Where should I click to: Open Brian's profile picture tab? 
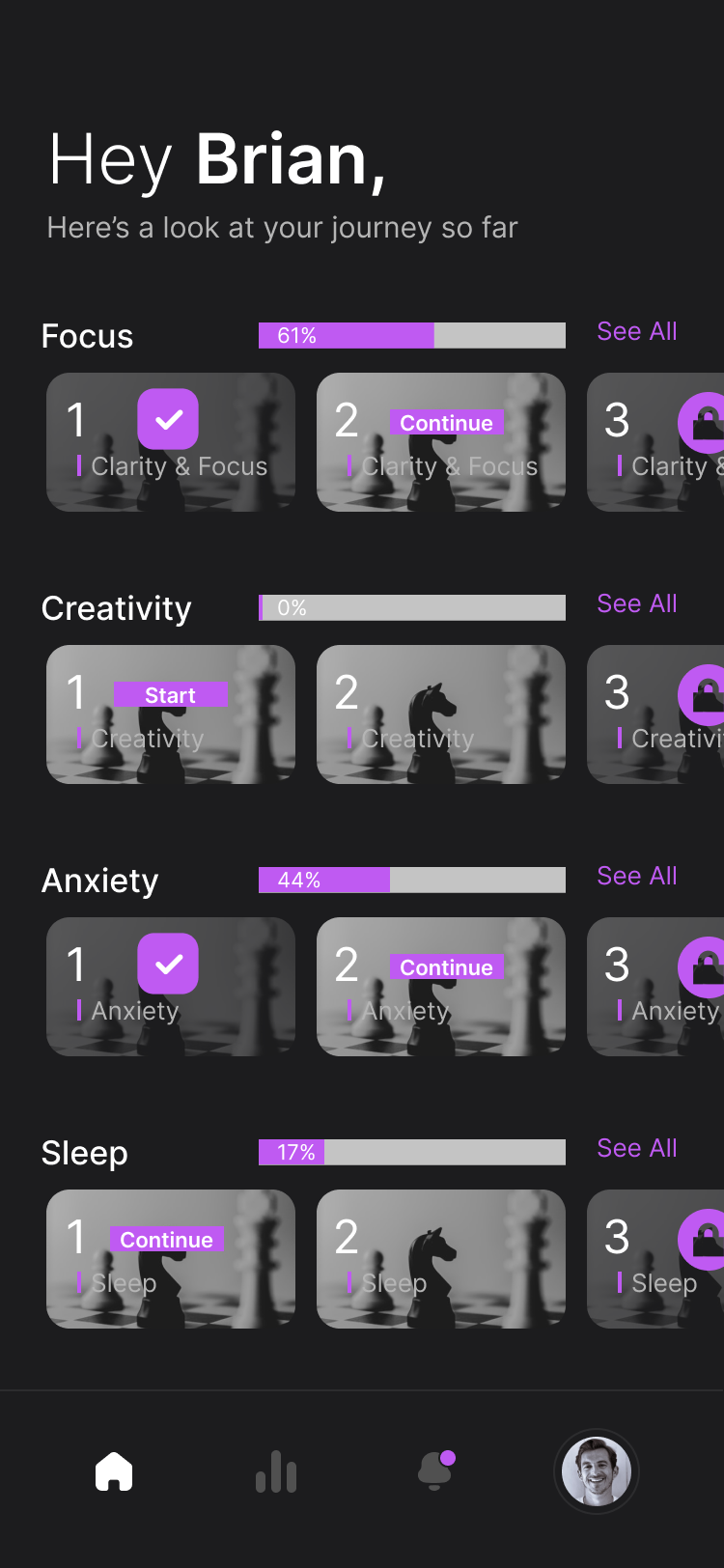(597, 1471)
